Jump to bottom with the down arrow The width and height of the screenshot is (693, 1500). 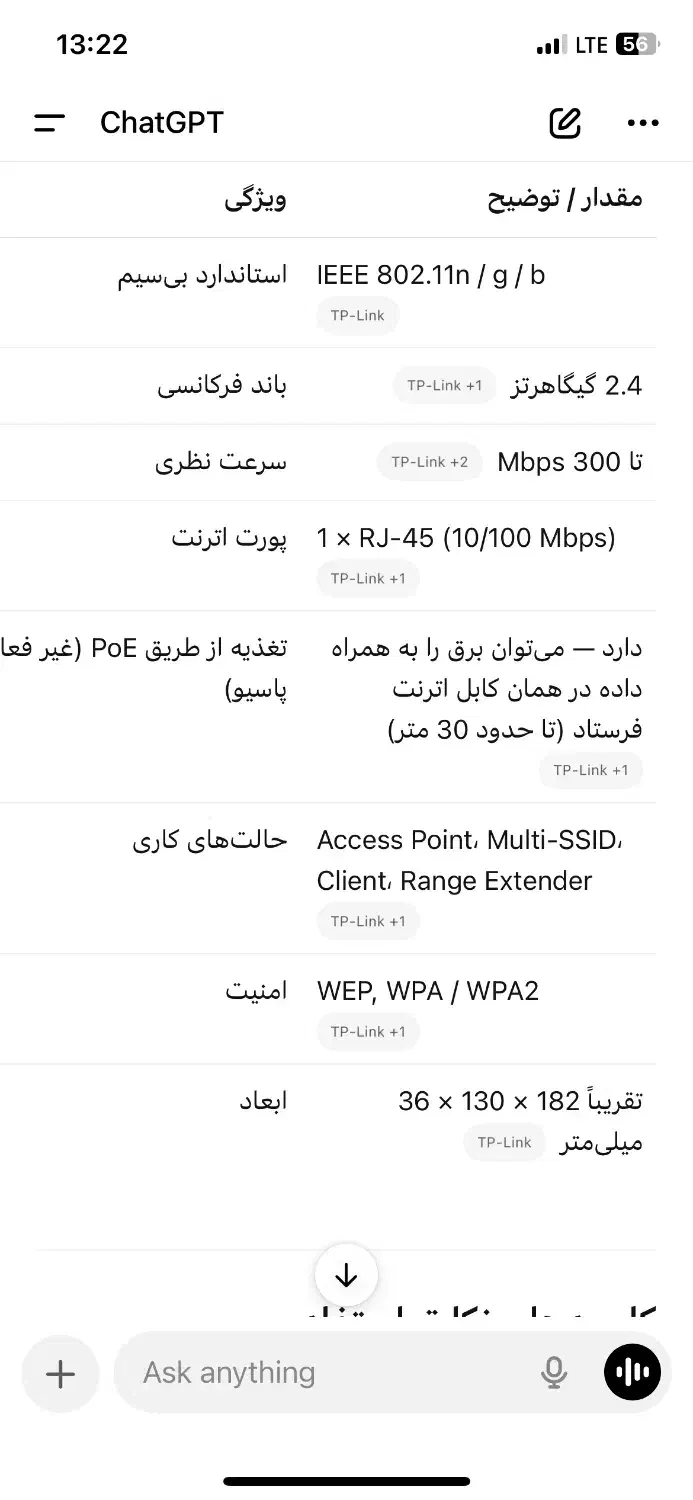pos(346,1275)
